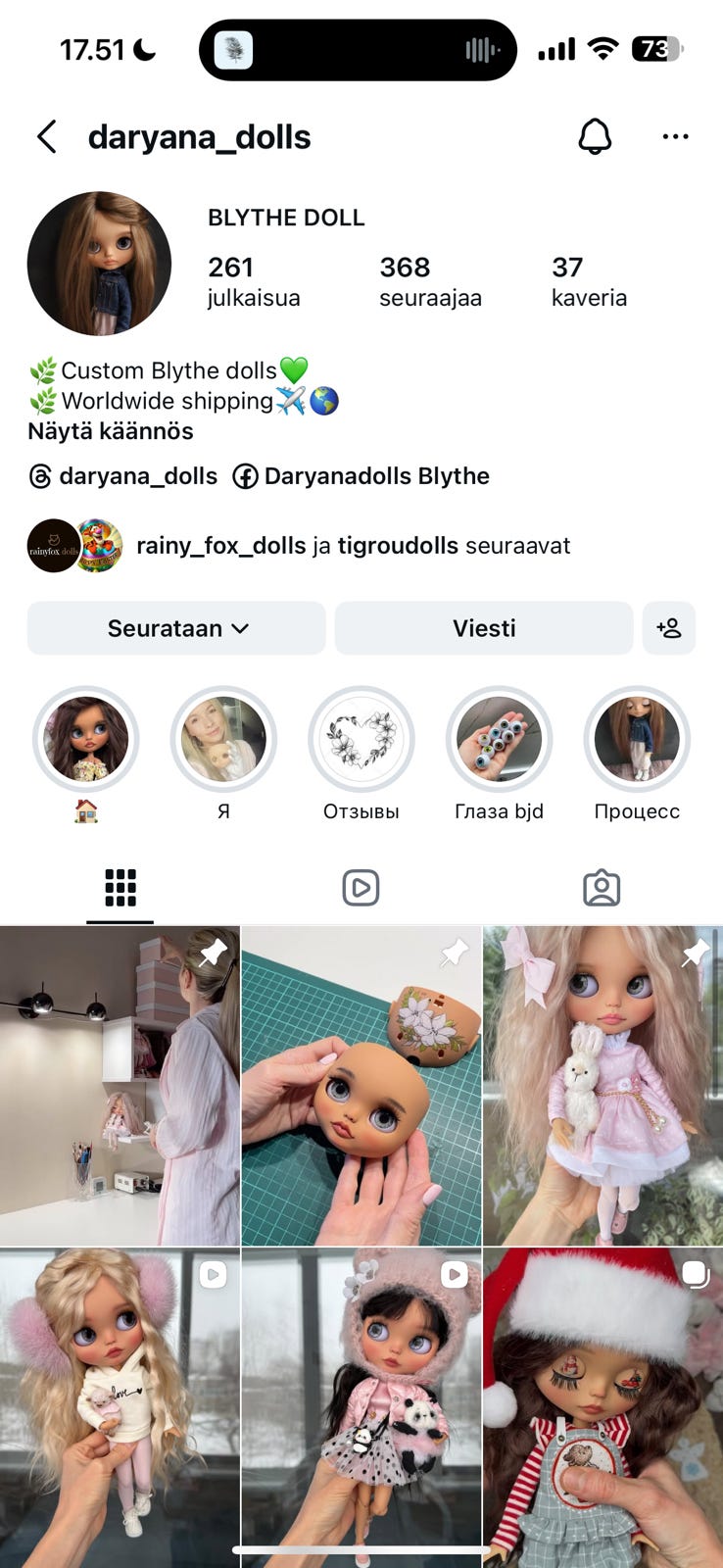Open the notifications bell icon
This screenshot has height=1568, width=723.
point(596,136)
